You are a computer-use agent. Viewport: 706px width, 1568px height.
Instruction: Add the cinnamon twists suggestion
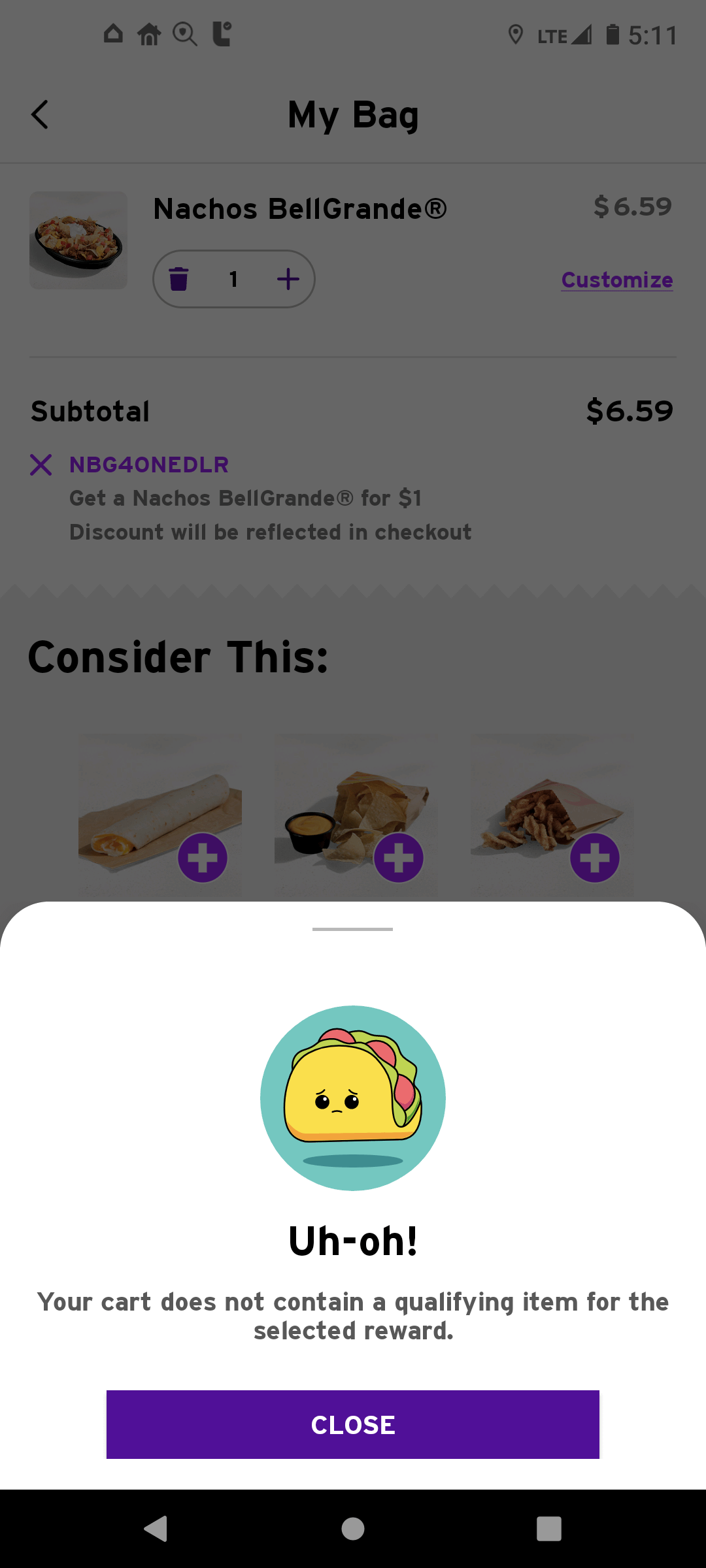pos(595,858)
